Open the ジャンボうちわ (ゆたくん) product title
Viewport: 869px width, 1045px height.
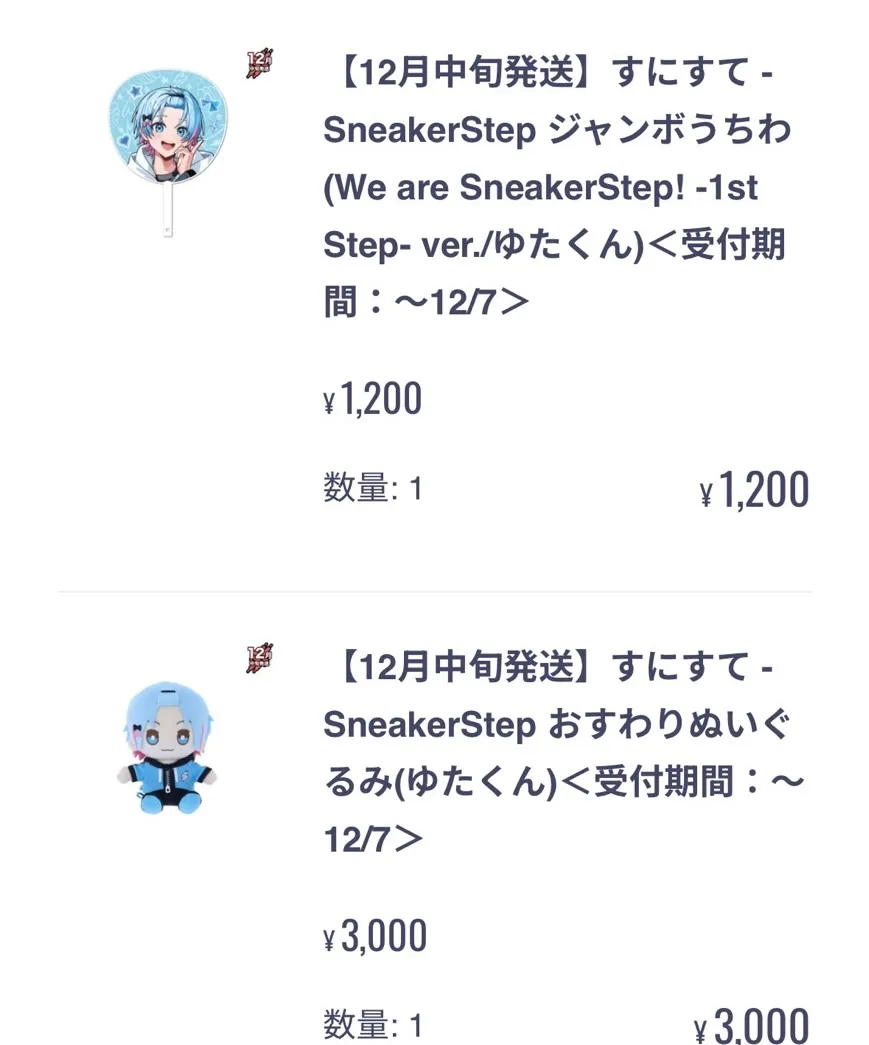point(557,187)
